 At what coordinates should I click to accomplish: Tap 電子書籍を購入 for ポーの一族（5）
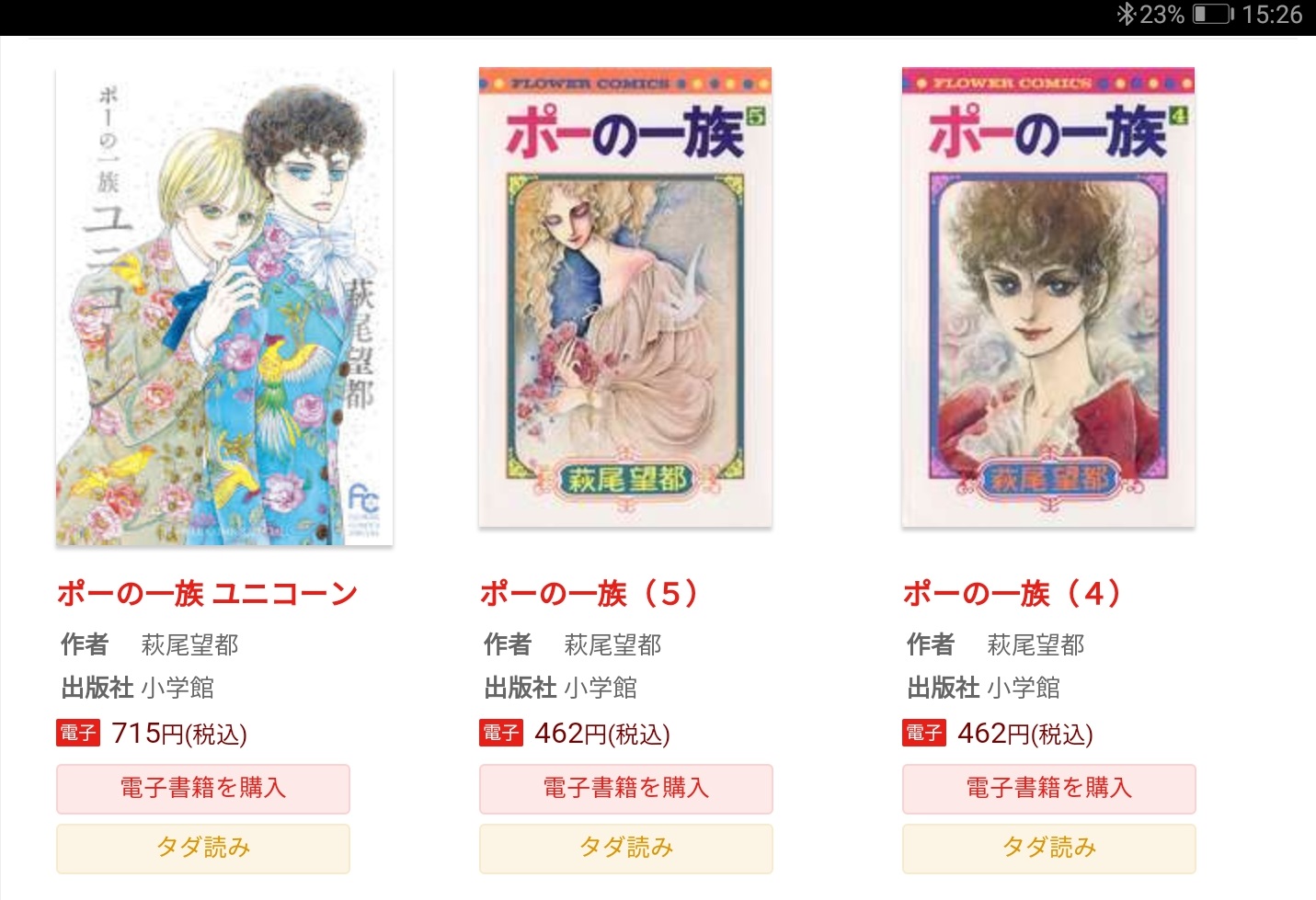626,789
